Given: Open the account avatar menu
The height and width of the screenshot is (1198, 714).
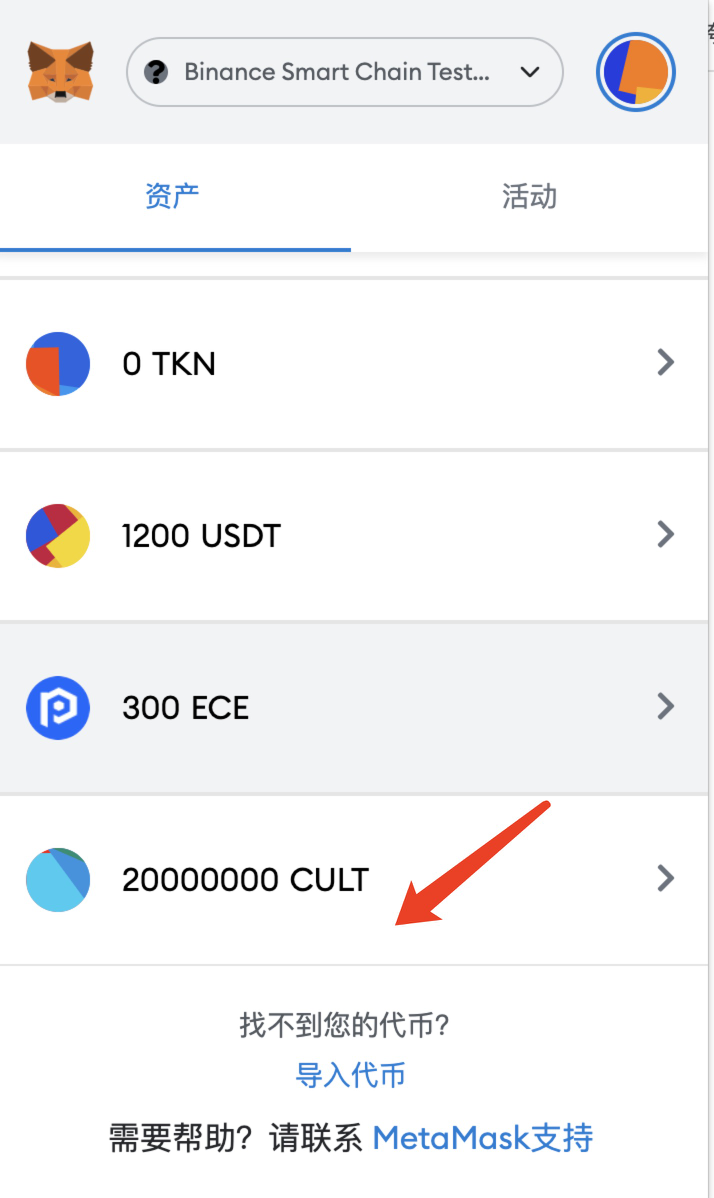Looking at the screenshot, I should coord(636,72).
